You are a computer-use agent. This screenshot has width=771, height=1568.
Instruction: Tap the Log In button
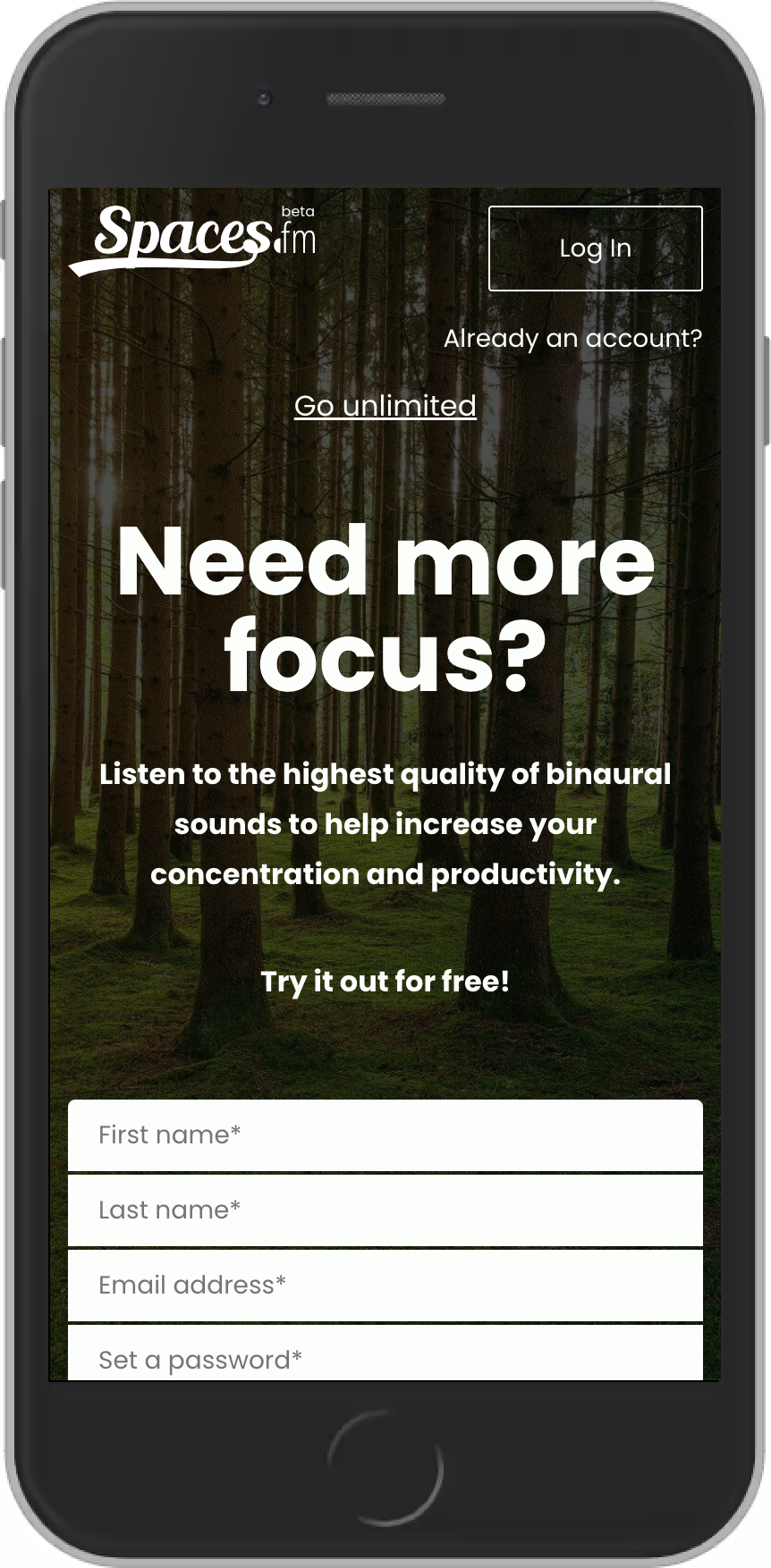coord(595,249)
